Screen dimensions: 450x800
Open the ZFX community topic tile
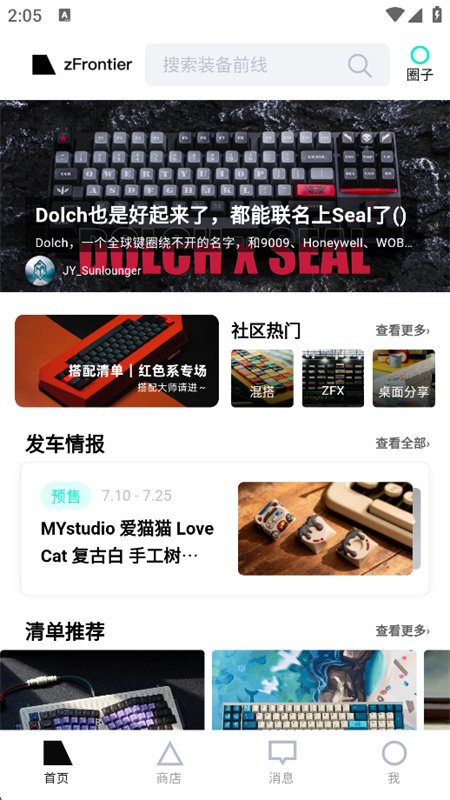tap(333, 378)
